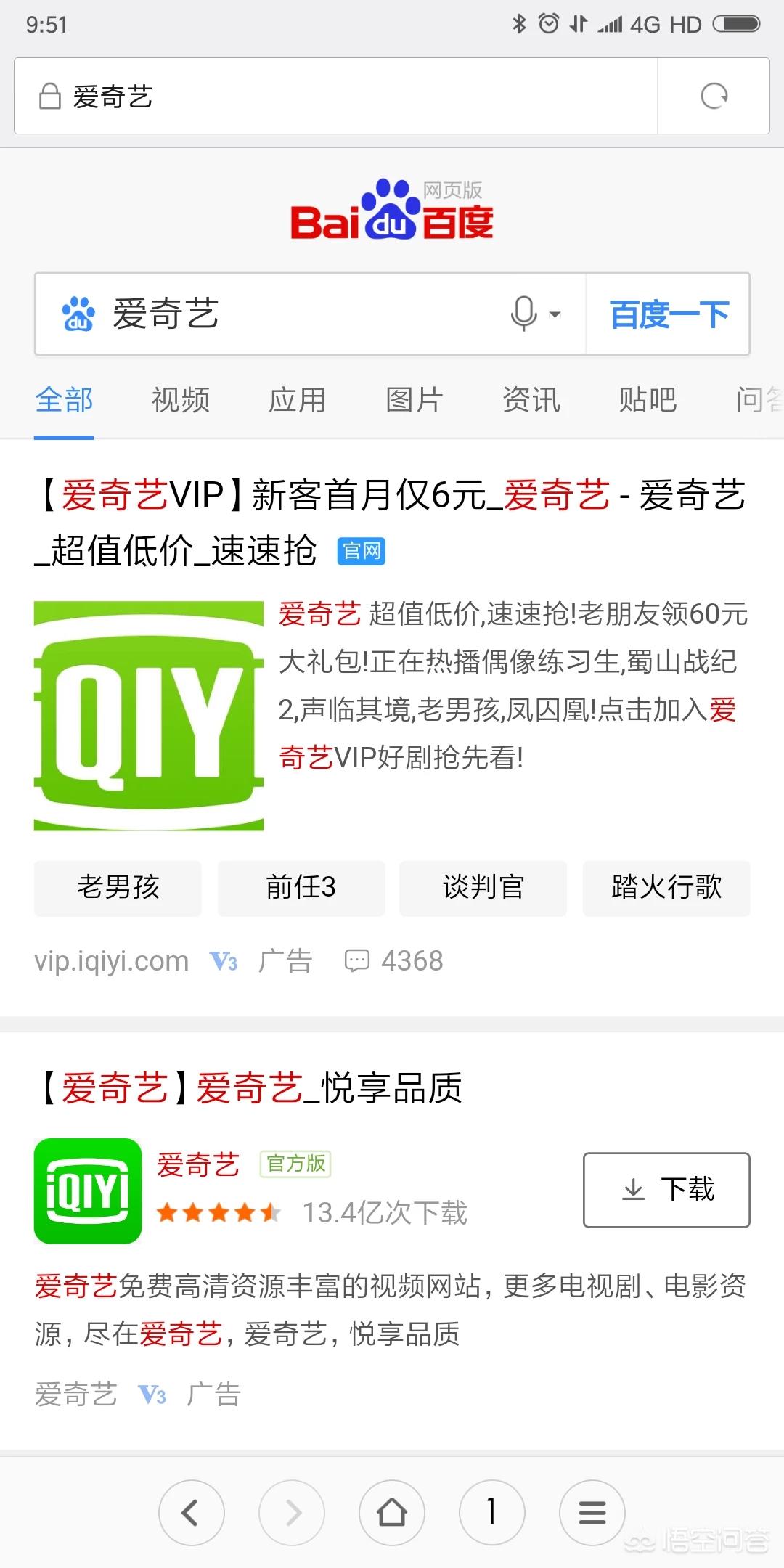784x1568 pixels.
Task: Download the 爱奇艺 app with 下载 button
Action: coord(666,1190)
